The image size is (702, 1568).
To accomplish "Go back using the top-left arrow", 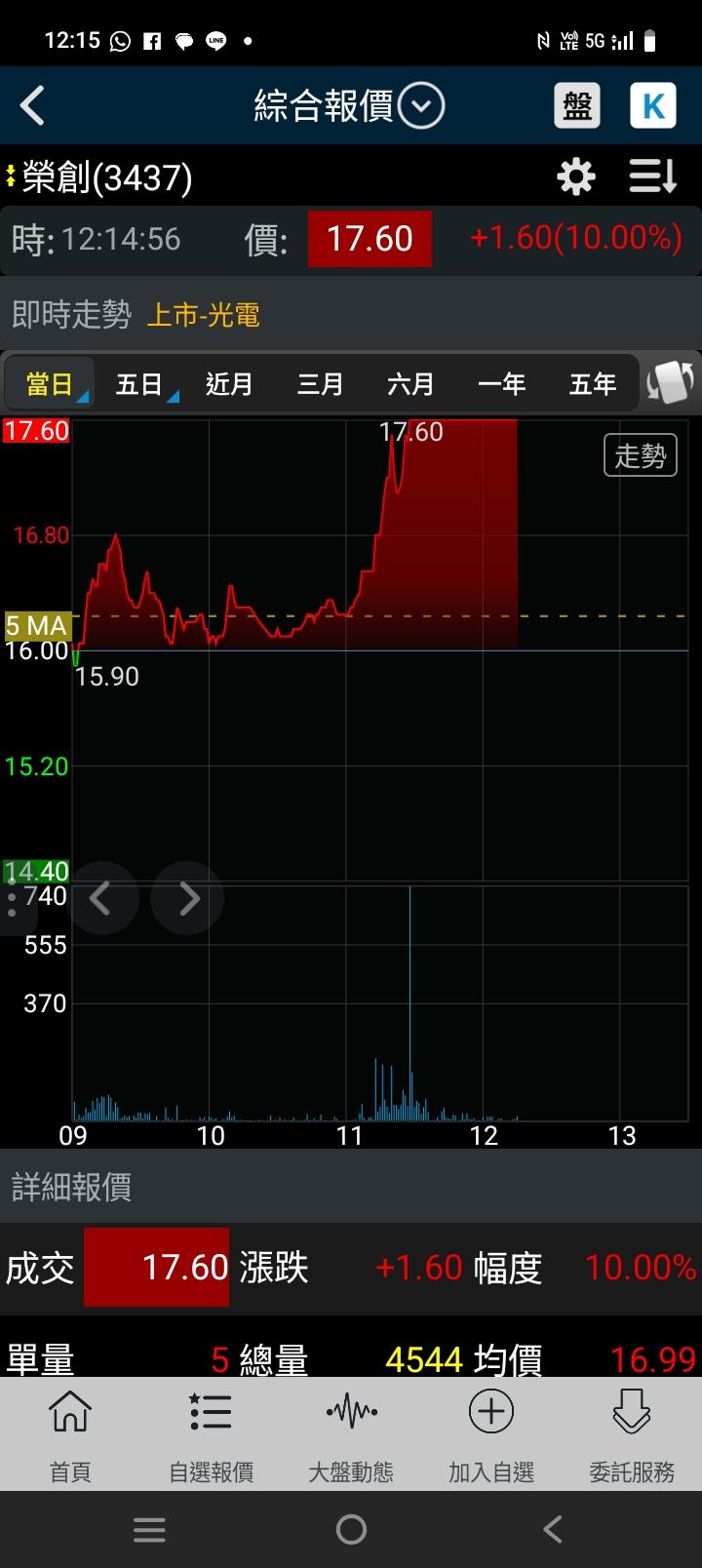I will tap(33, 105).
